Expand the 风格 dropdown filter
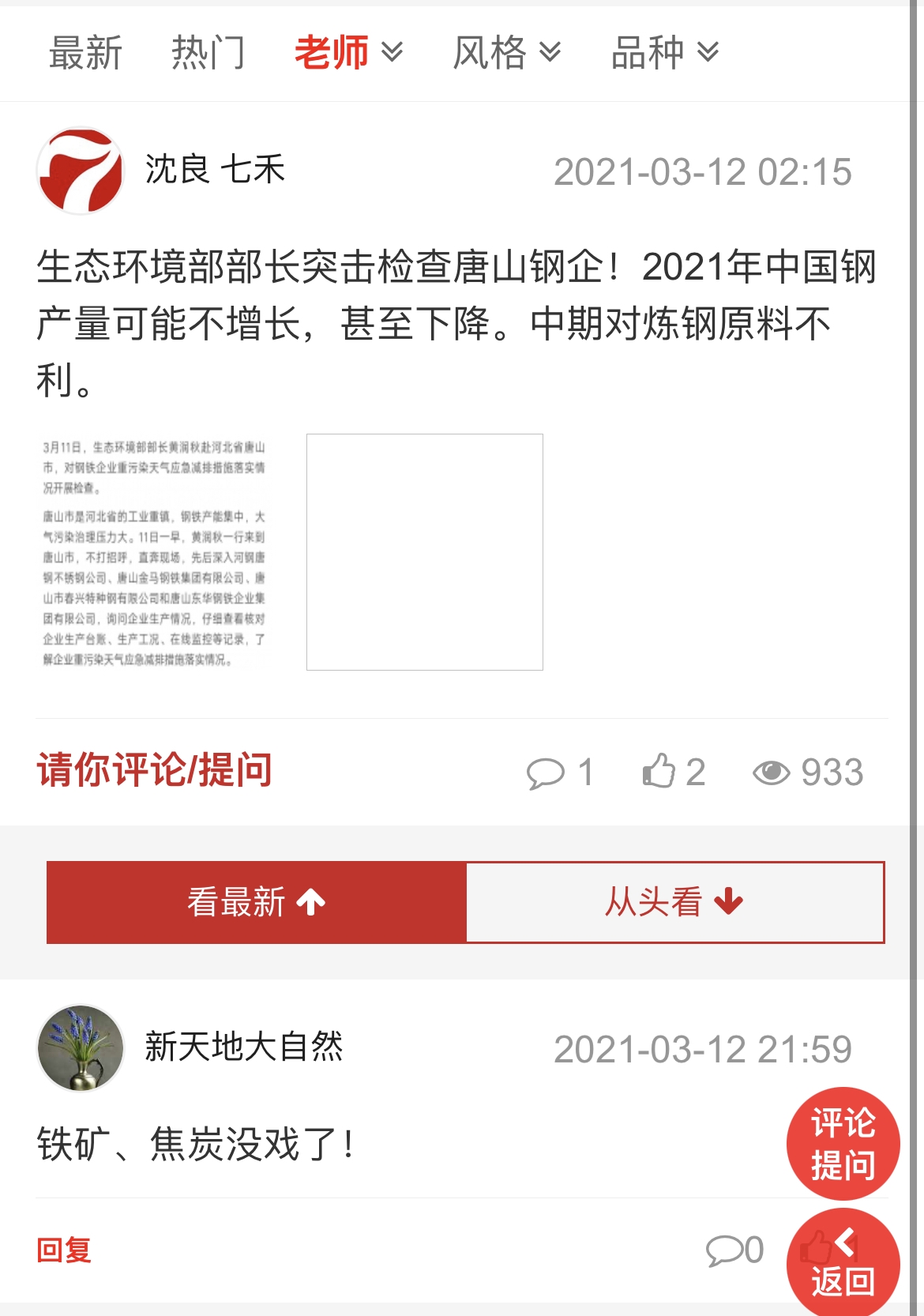 pos(506,54)
